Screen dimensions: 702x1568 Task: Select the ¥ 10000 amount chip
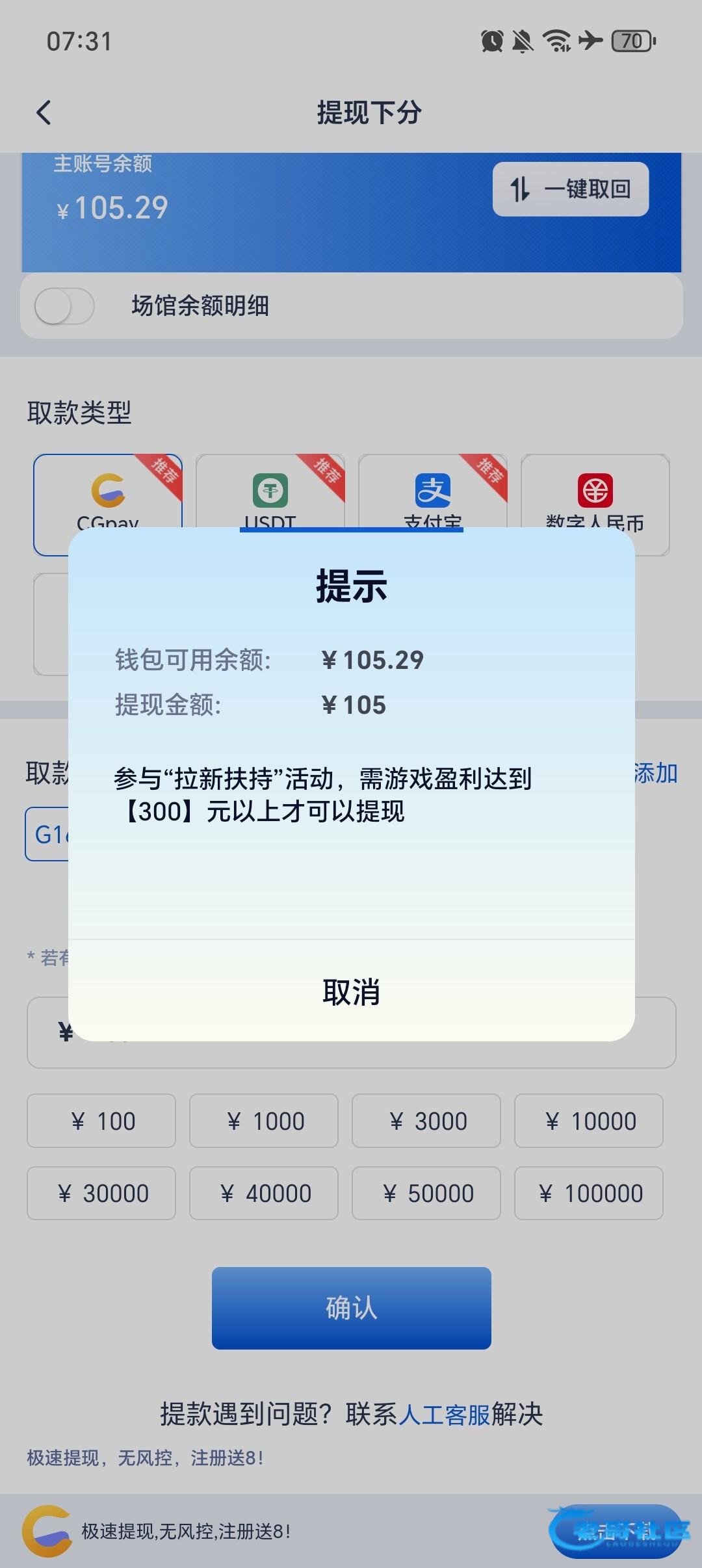[x=589, y=1121]
